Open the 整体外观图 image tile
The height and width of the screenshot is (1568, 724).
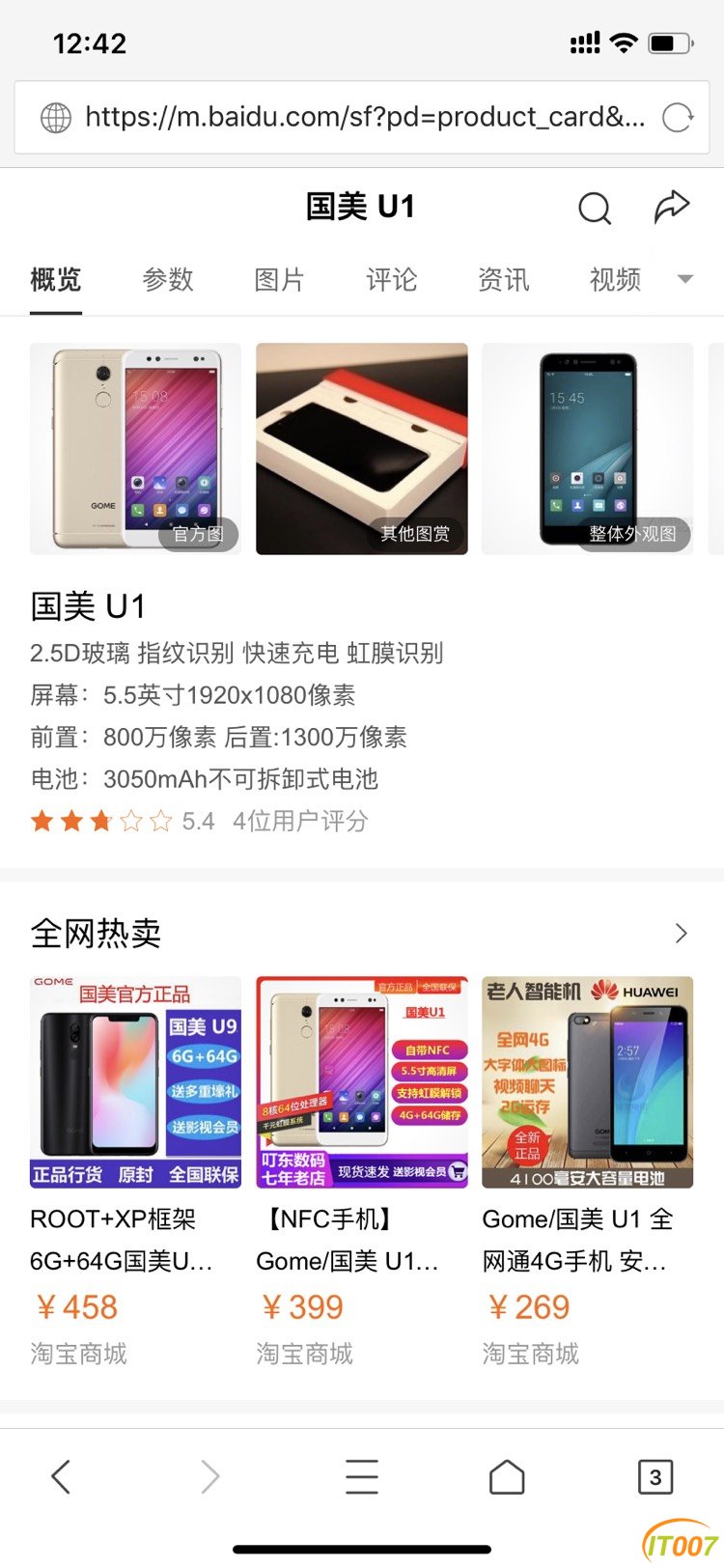click(x=587, y=449)
